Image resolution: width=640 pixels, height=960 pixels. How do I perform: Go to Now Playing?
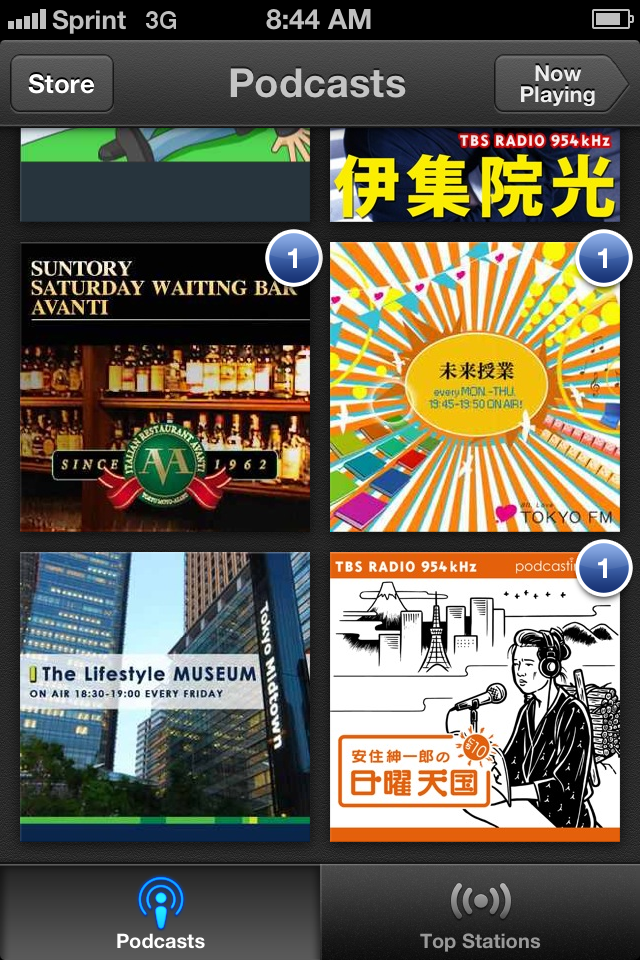coord(559,84)
